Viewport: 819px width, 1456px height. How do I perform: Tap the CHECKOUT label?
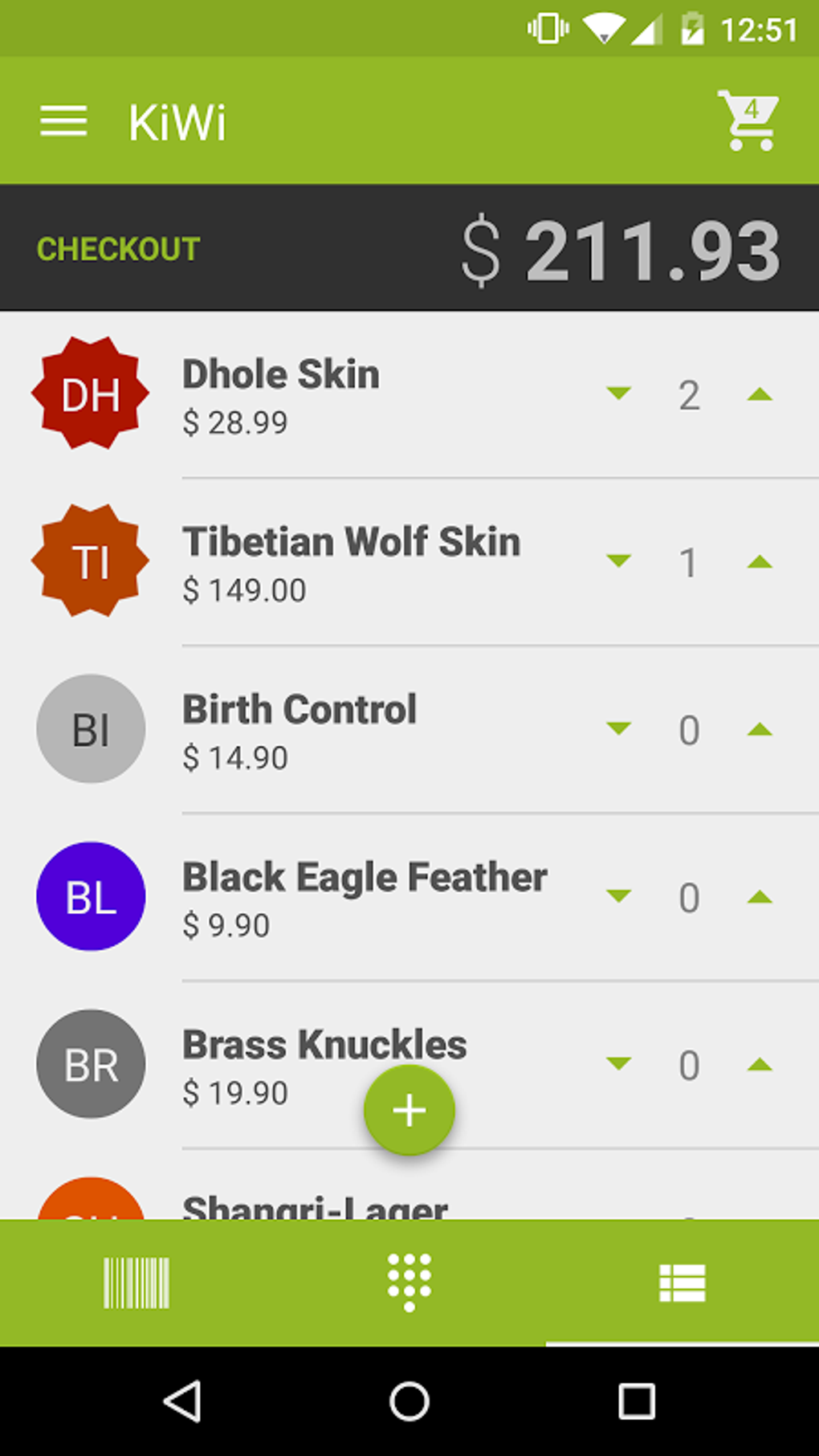point(118,248)
